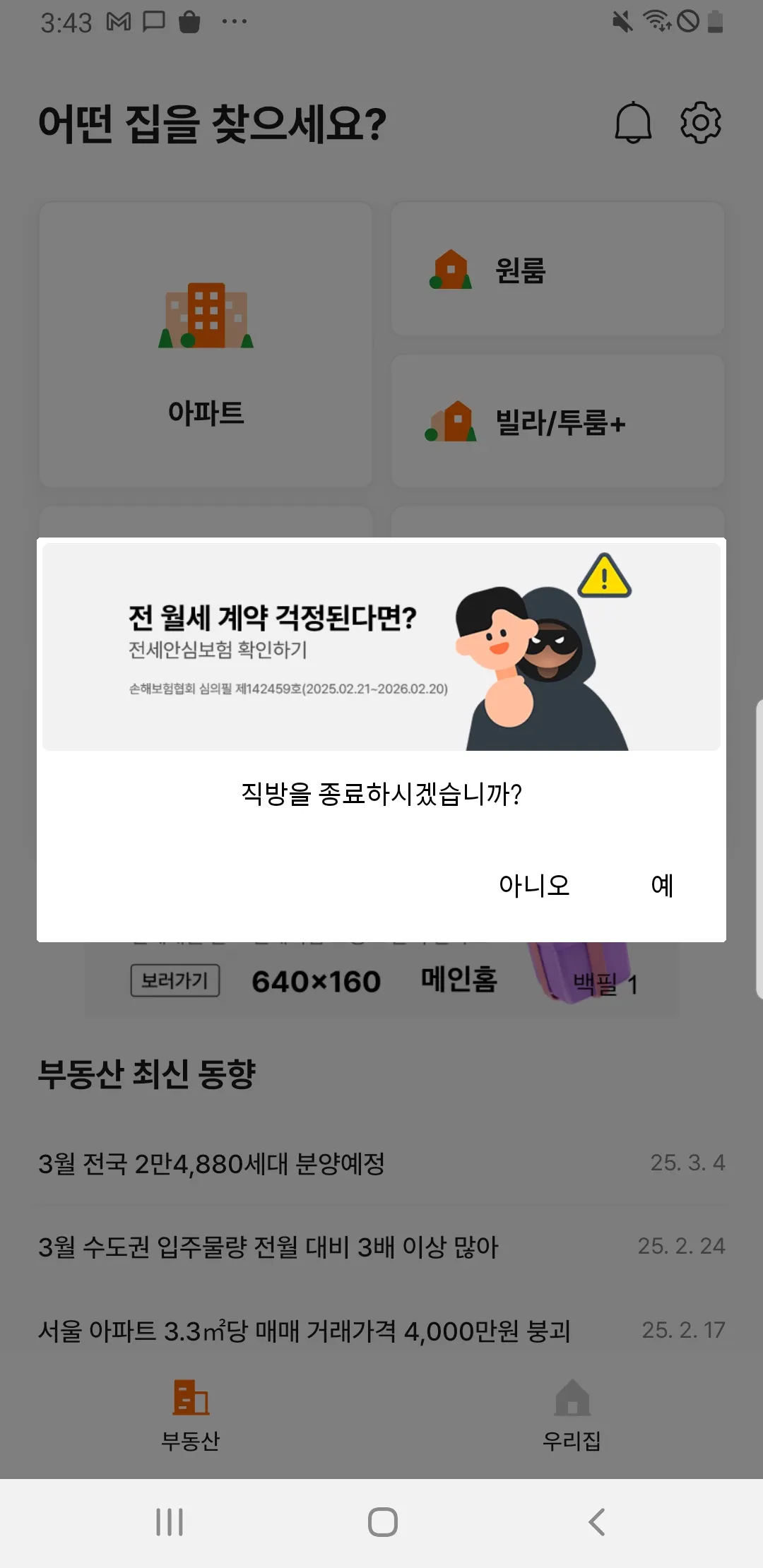Tap 아니오 to stay in Zigbang
The image size is (763, 1568).
point(534,885)
